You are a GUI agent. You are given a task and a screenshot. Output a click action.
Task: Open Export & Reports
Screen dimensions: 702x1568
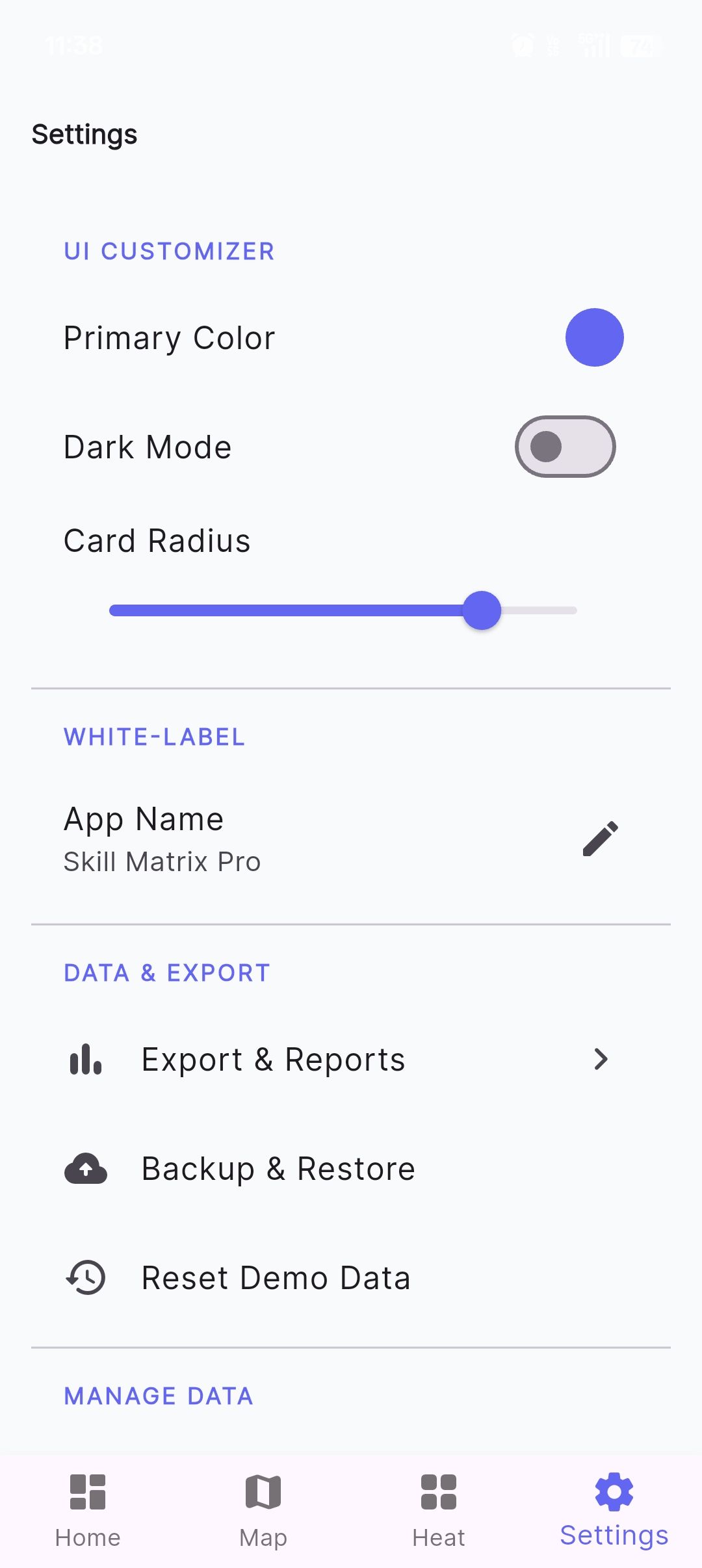tap(351, 1060)
